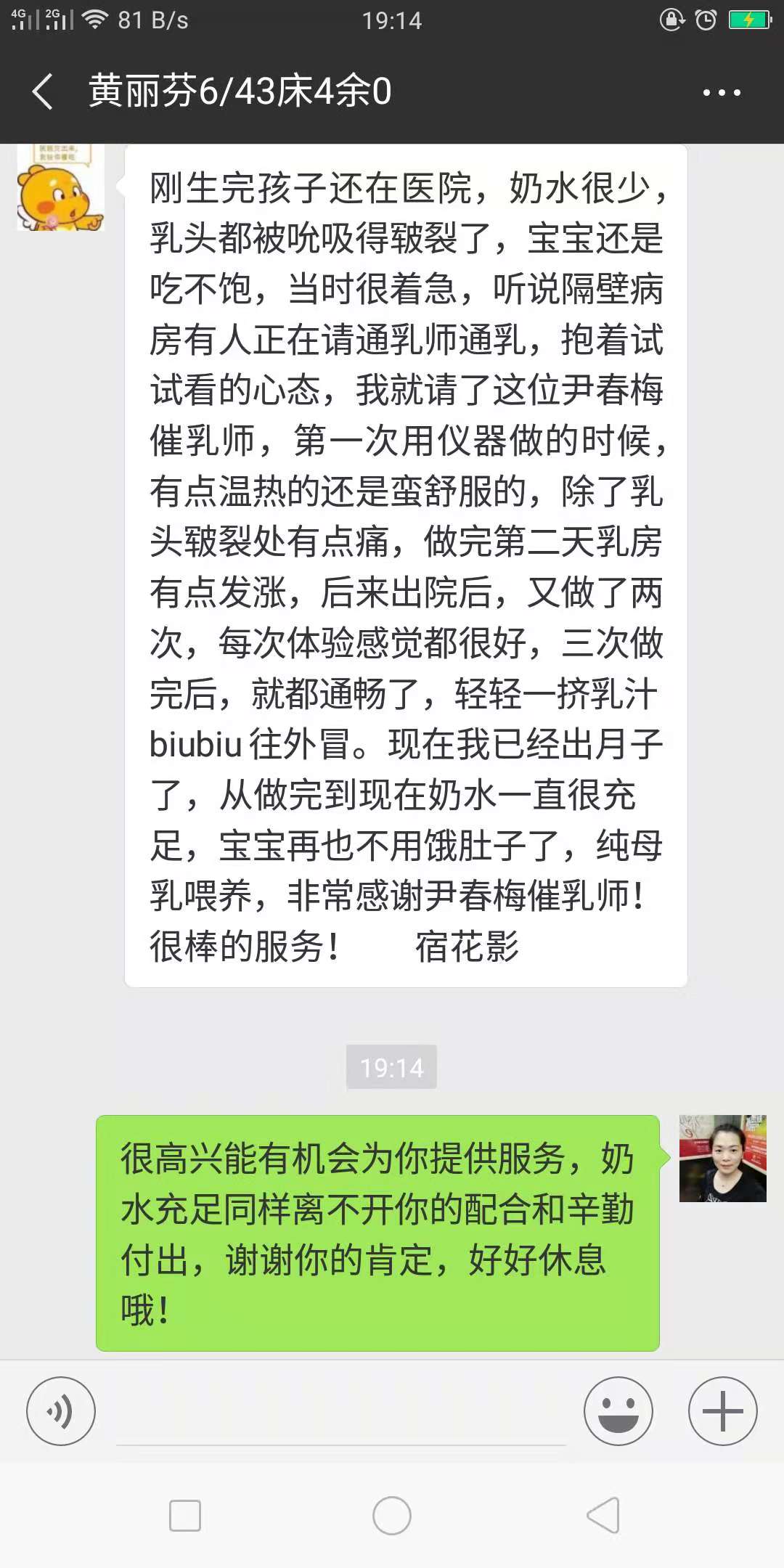The image size is (784, 1568).
Task: View the contact's cartoon avatar profile
Action: (x=61, y=189)
